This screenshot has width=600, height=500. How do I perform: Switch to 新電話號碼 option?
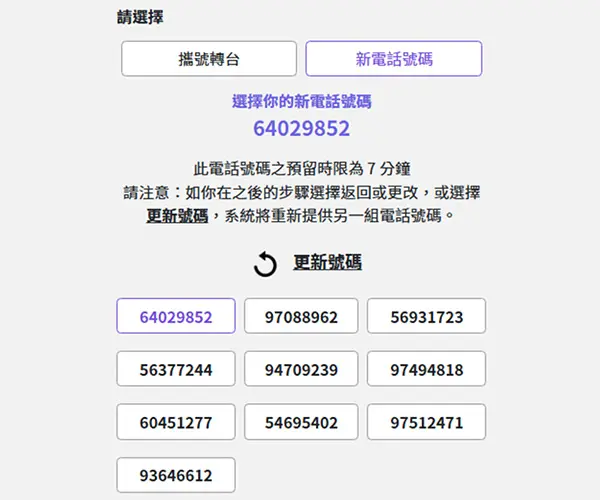click(394, 59)
